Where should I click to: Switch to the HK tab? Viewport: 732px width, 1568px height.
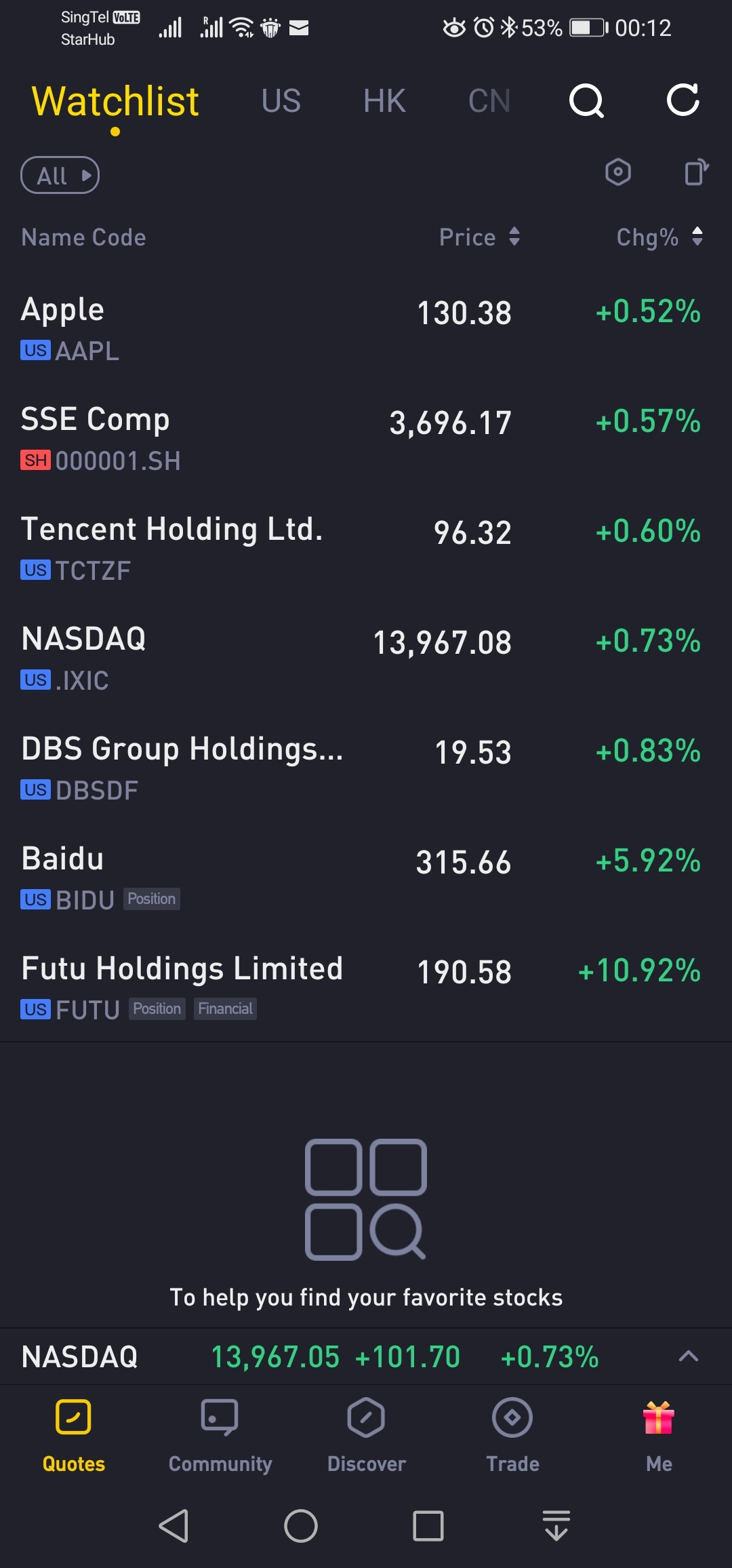coord(384,101)
